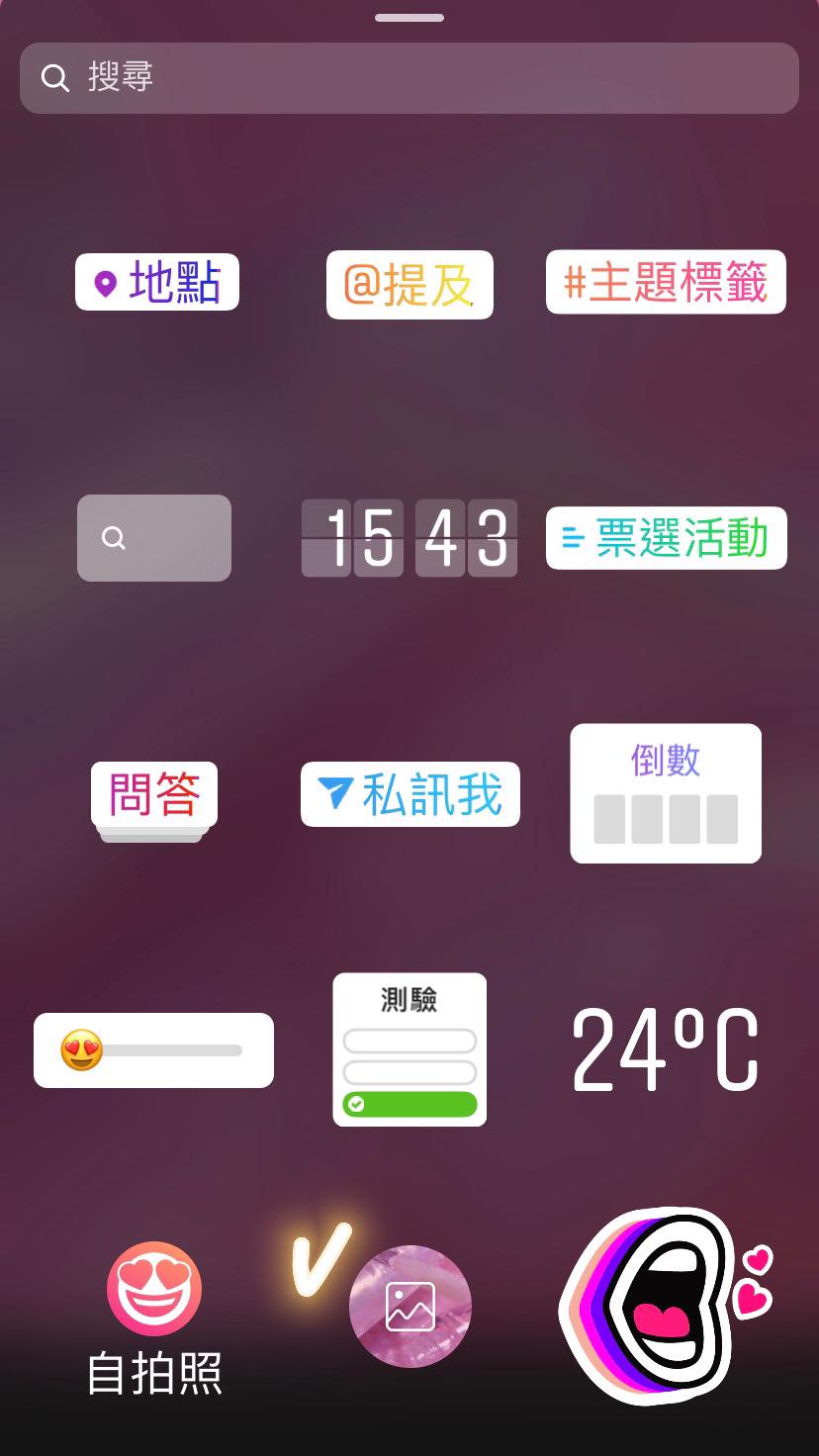Viewport: 819px width, 1456px height.
Task: Add the 倒數 countdown sticker
Action: (x=666, y=793)
